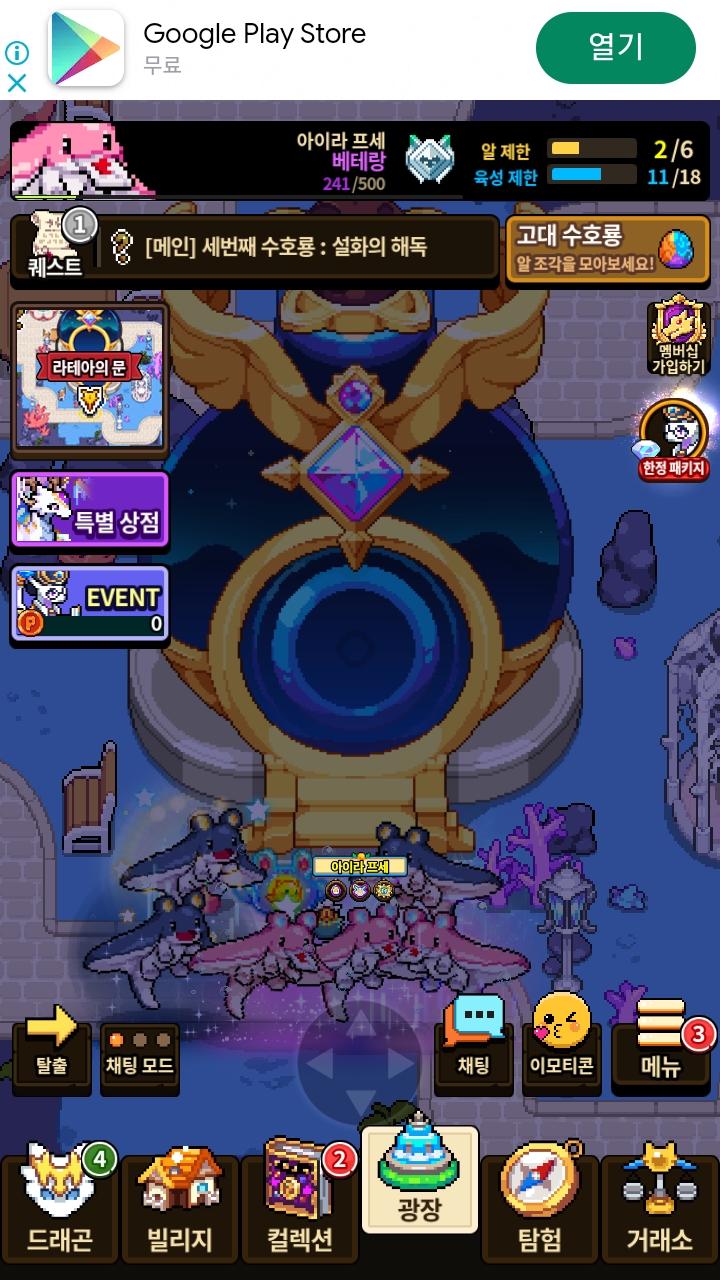The image size is (720, 1280).
Task: Open the 이모티콘 emoticon picker
Action: (561, 1040)
